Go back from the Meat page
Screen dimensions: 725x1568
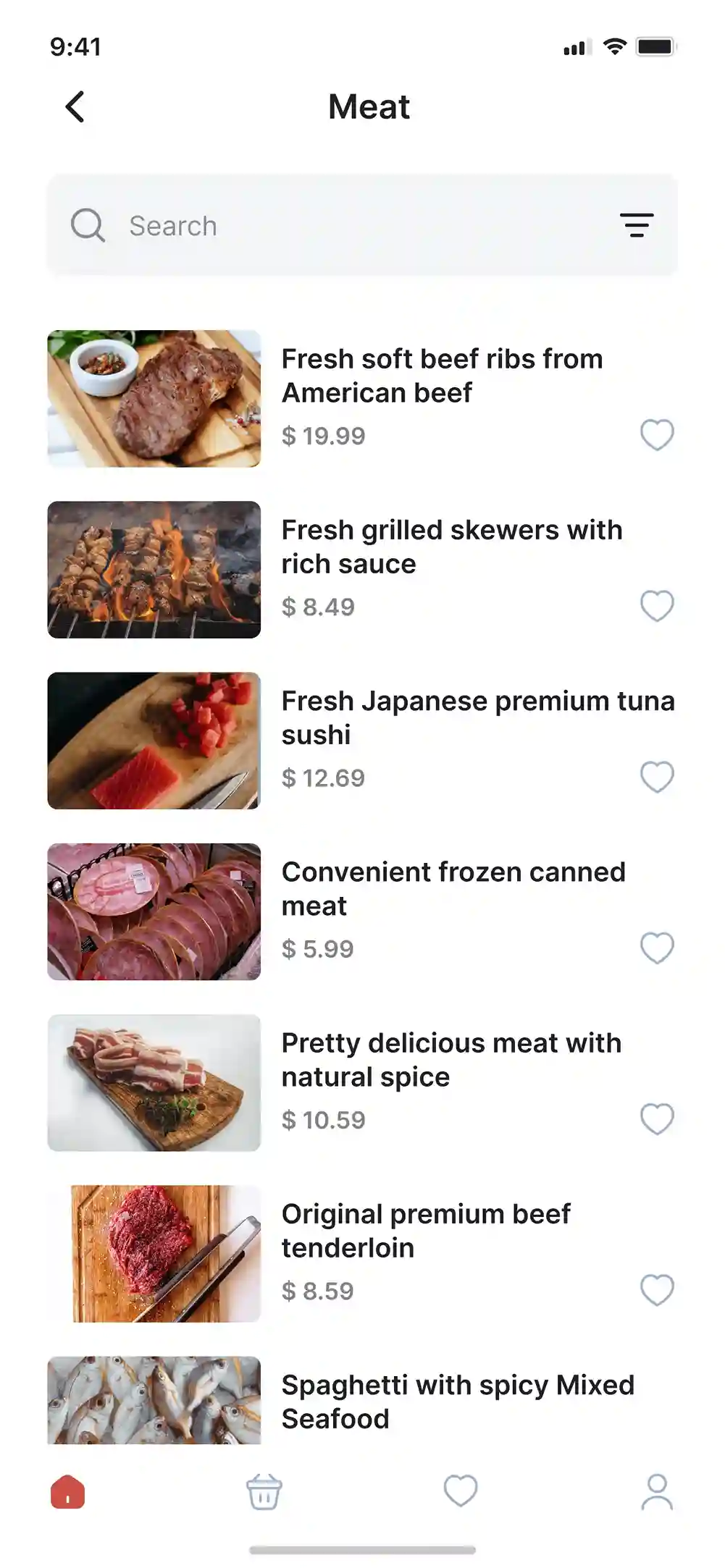coord(75,107)
